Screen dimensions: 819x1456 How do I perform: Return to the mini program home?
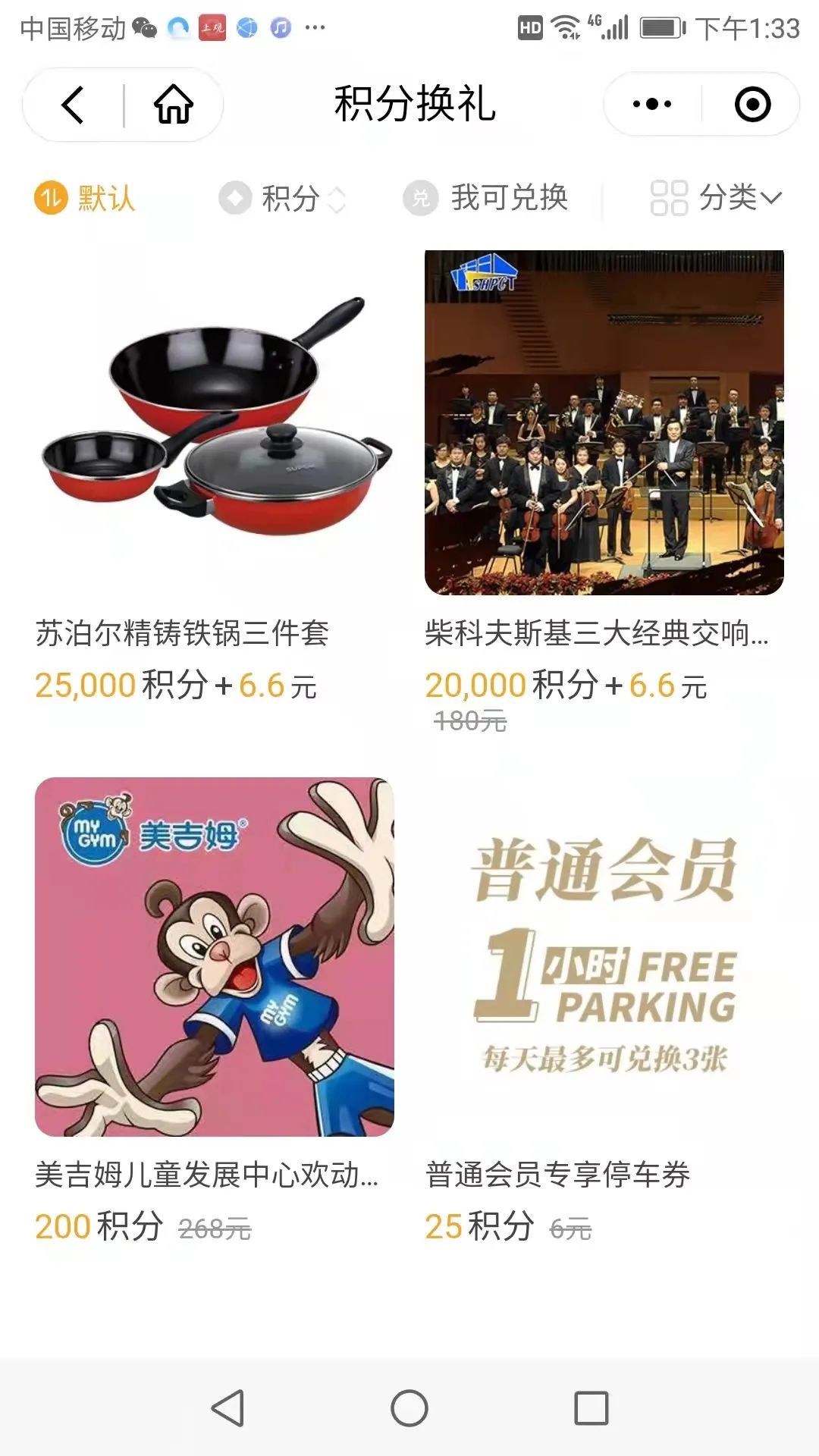tap(174, 105)
